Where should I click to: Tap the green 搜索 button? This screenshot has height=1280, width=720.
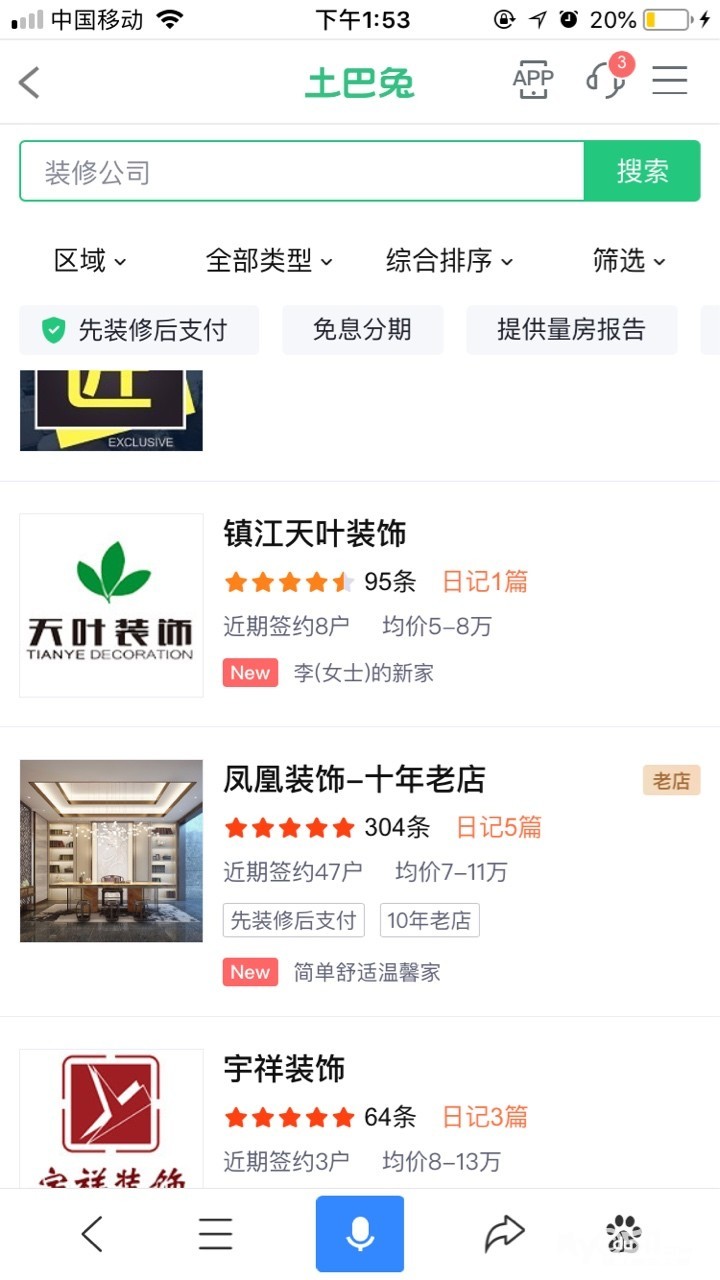tap(642, 171)
